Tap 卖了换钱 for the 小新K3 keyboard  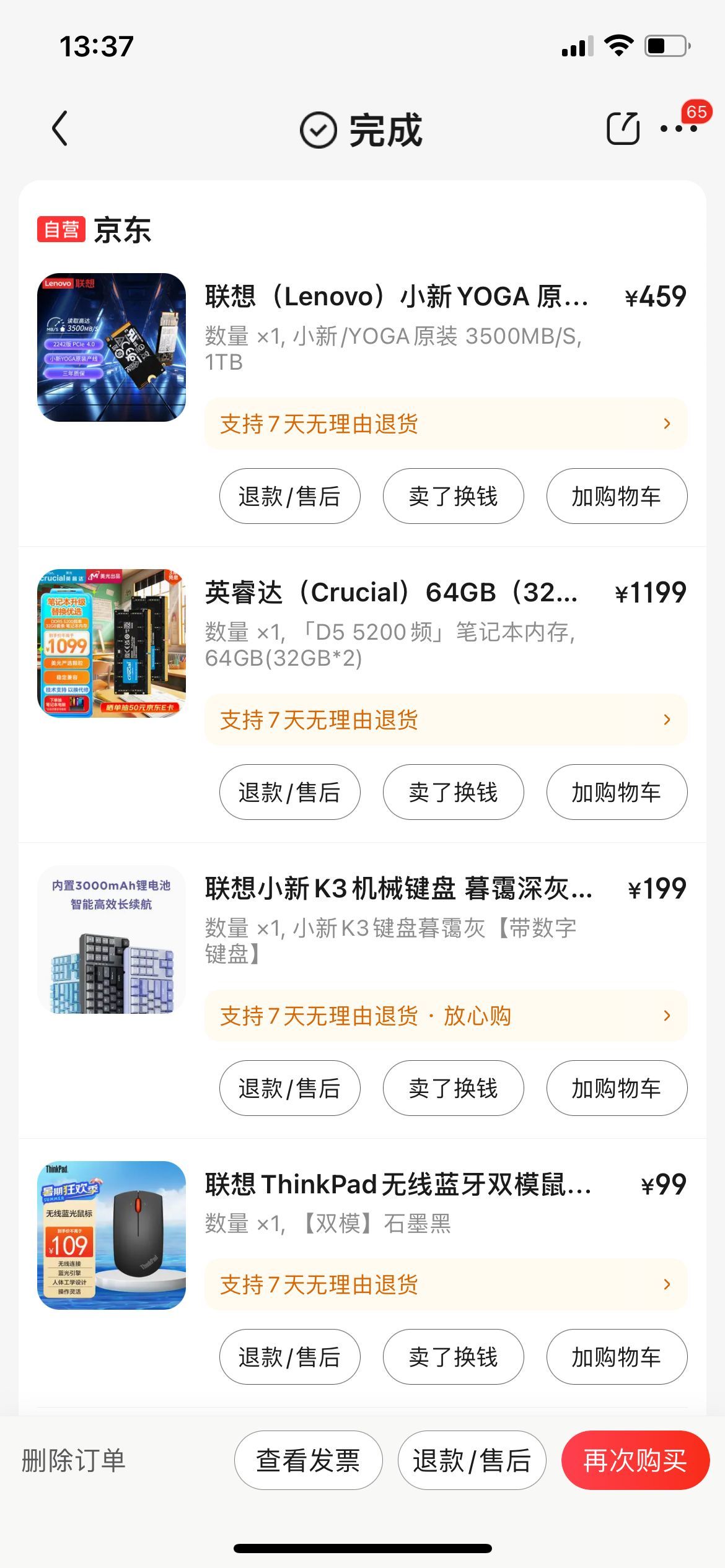453,1088
